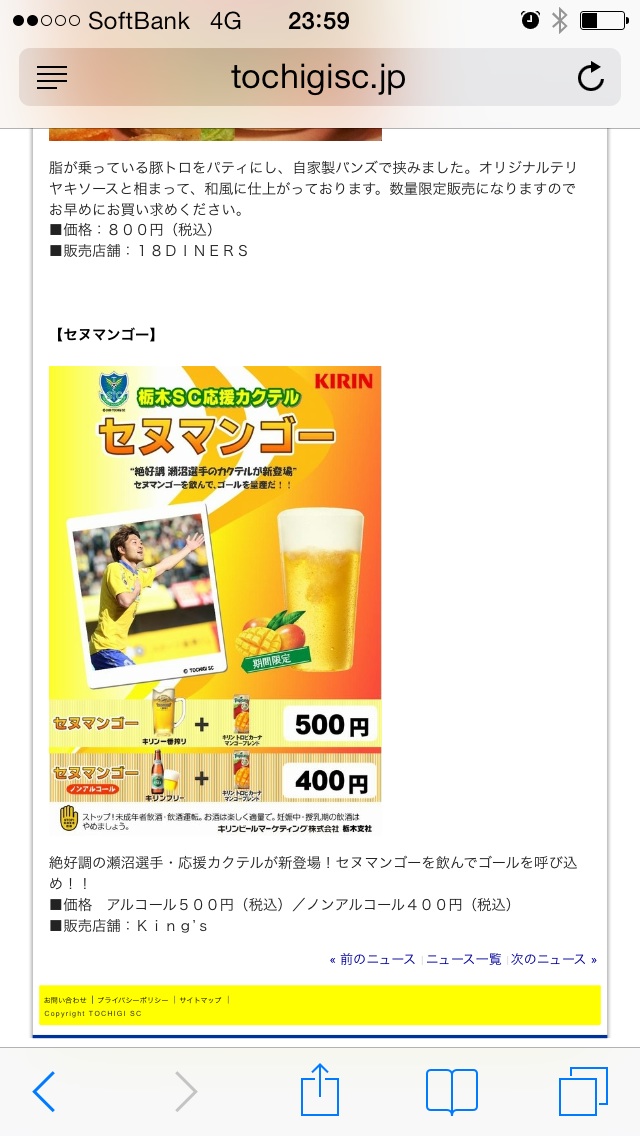The width and height of the screenshot is (640, 1136).
Task: Show open tabs
Action: (583, 1091)
